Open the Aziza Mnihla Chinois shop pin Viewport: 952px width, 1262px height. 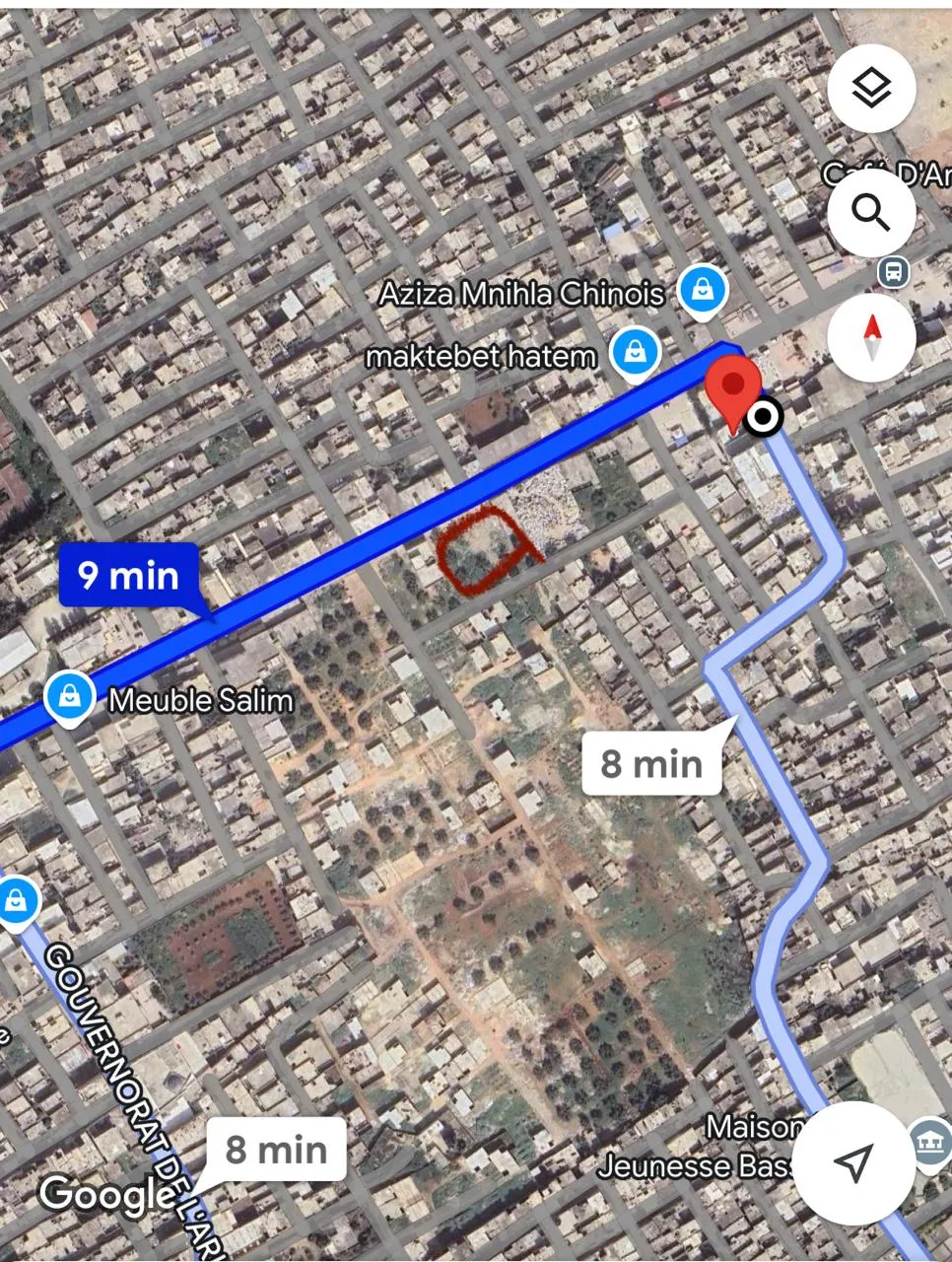click(x=703, y=290)
